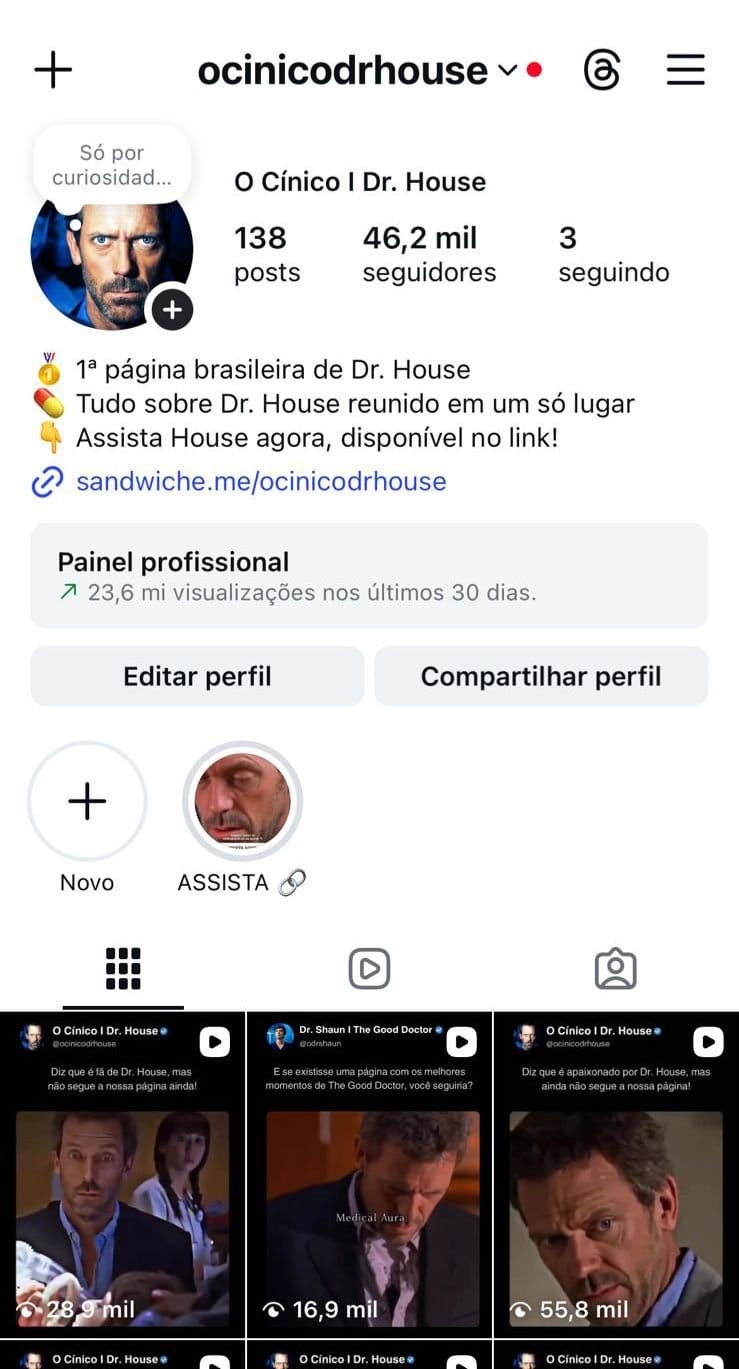Open the create new post plus icon
Screen dimensions: 739x1369
pyautogui.click(x=52, y=69)
